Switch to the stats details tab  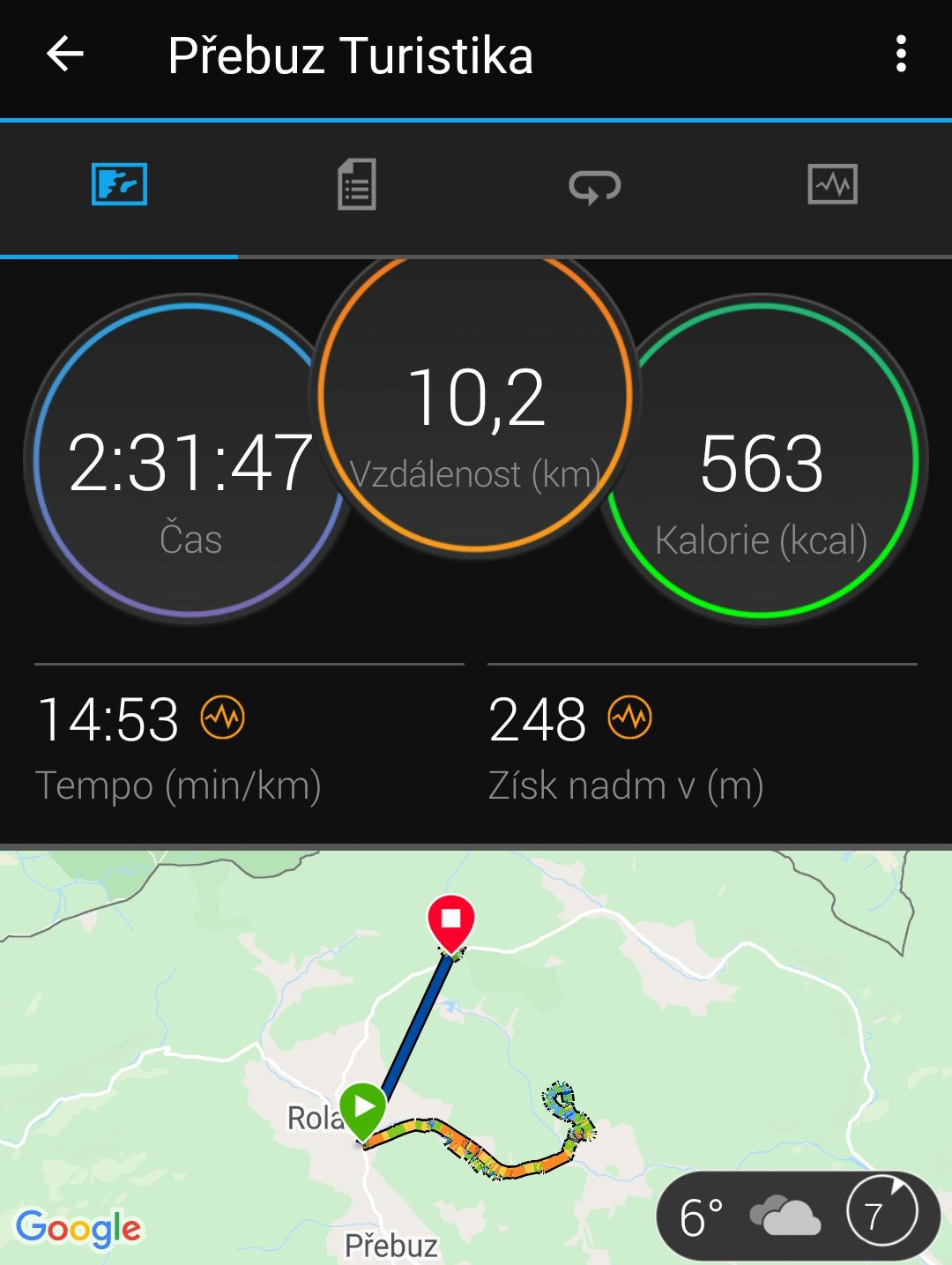point(357,185)
